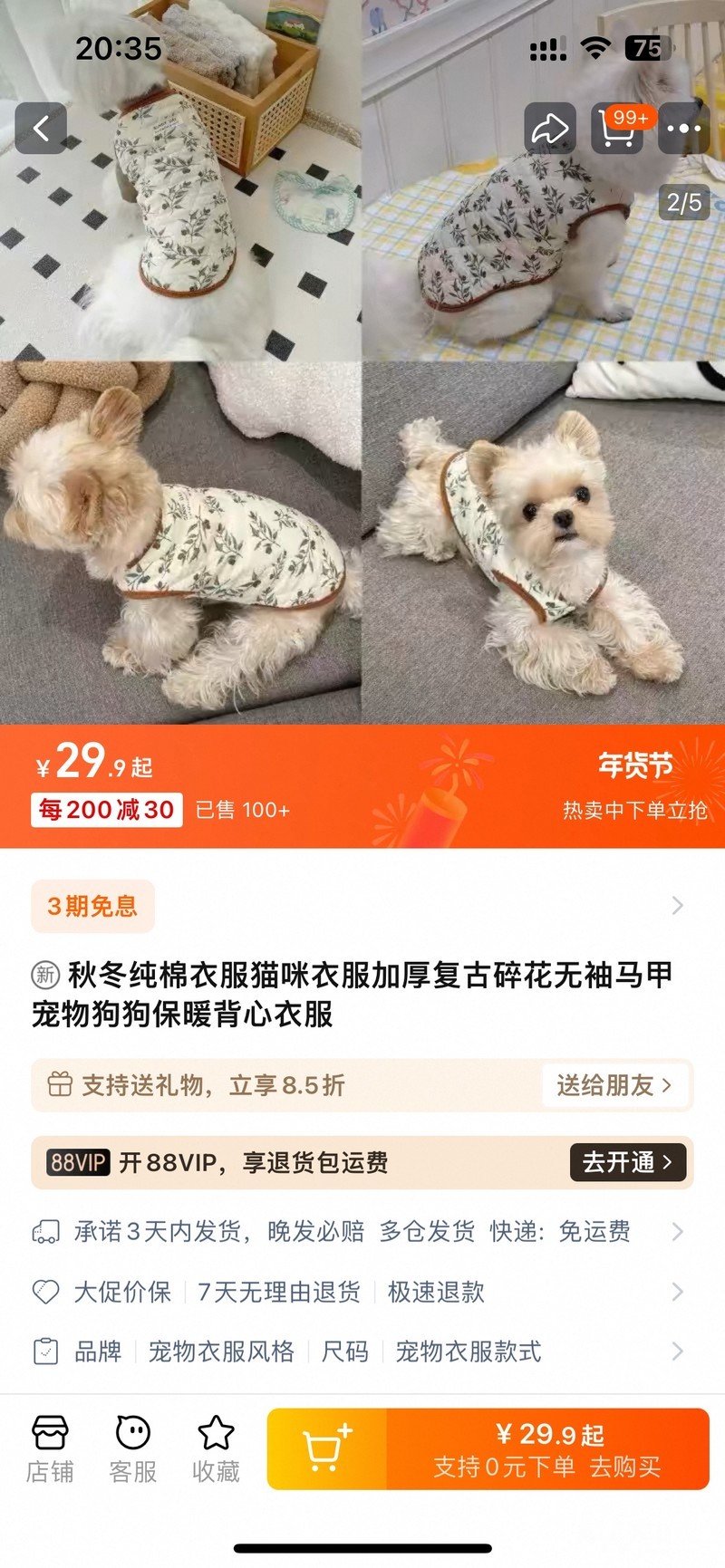Buy now with ¥29.9起 去购买
Screen dimensions: 725x1568
coord(547,1449)
